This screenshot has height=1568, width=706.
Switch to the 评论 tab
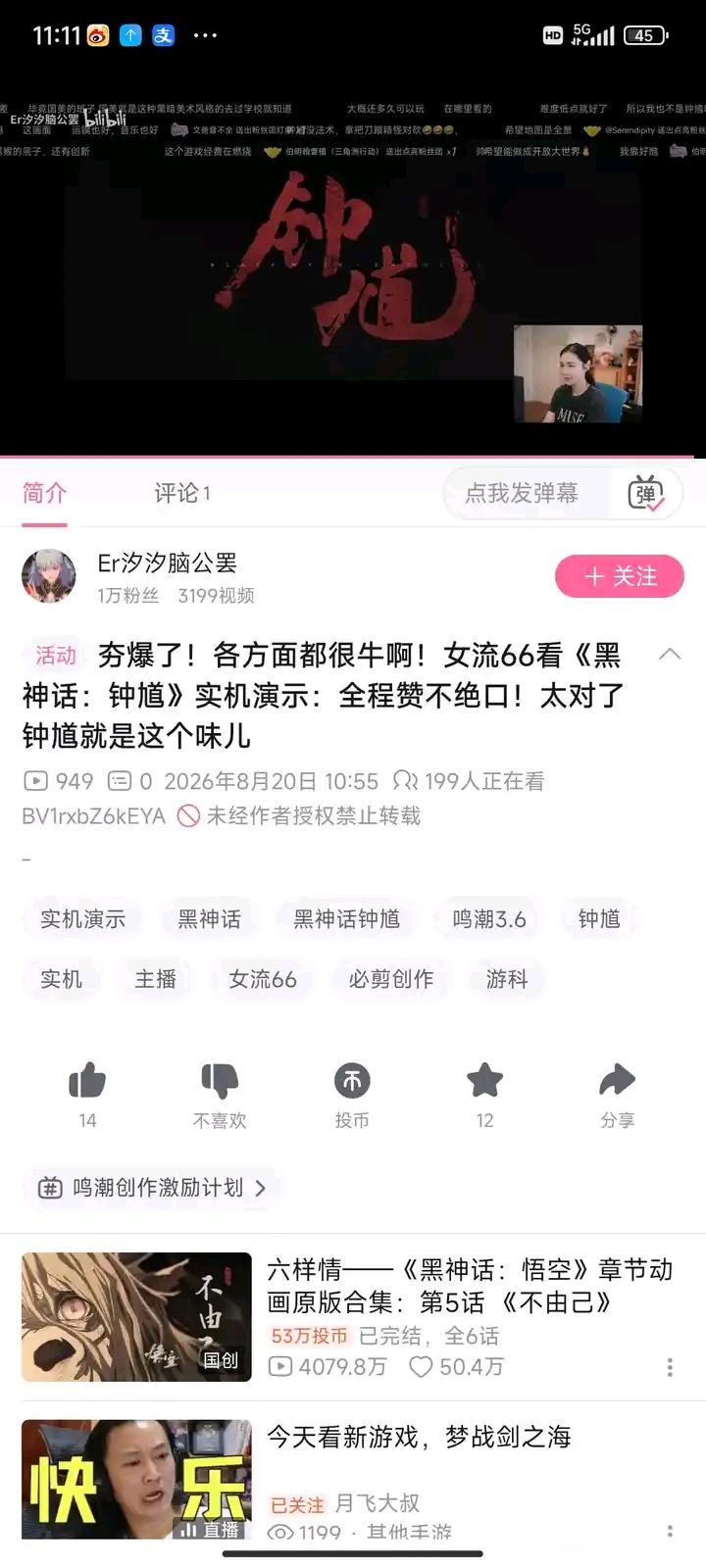(182, 493)
